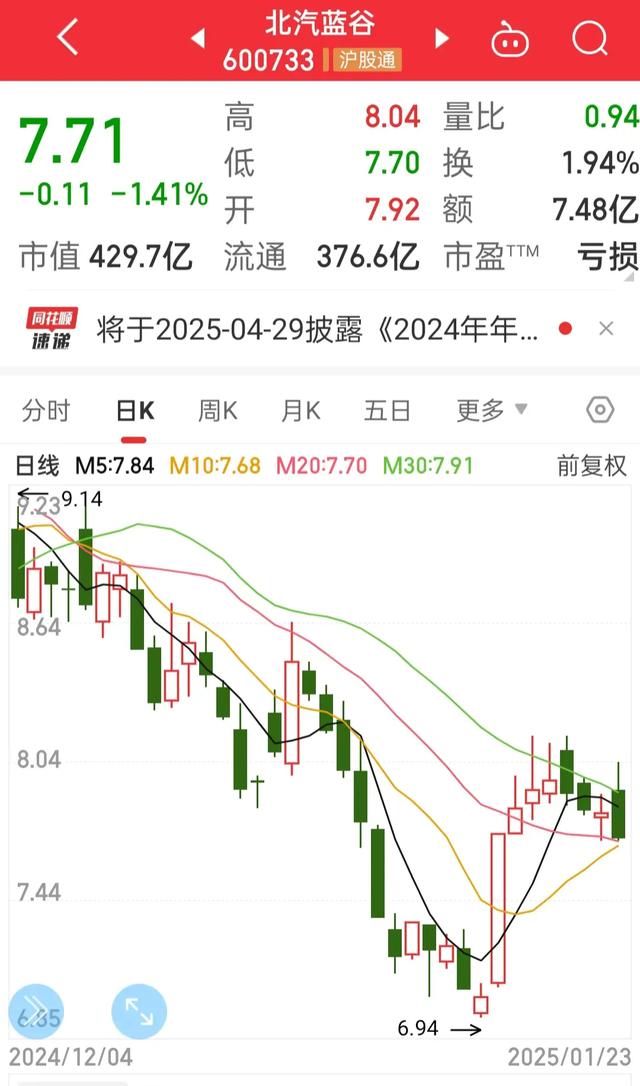Dismiss the news banner

click(x=606, y=329)
